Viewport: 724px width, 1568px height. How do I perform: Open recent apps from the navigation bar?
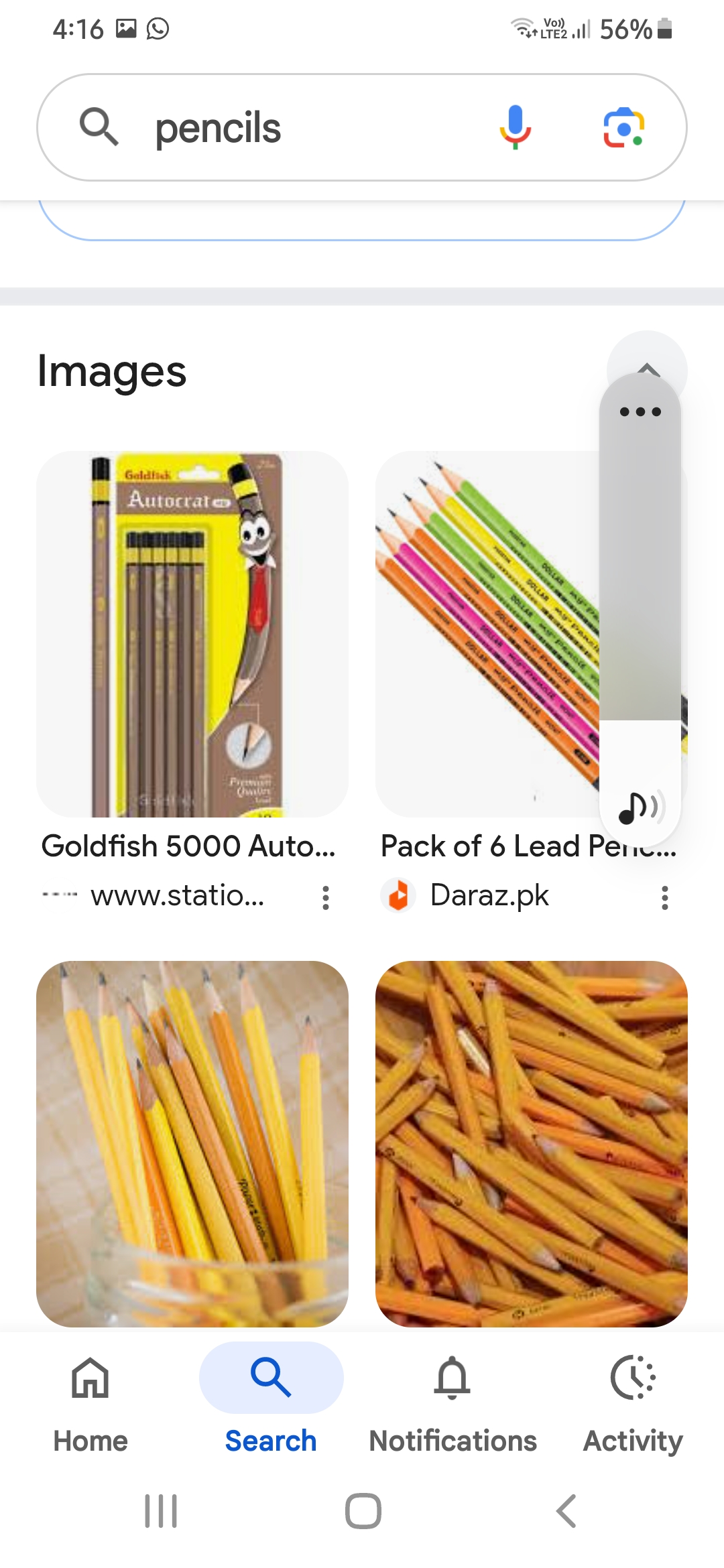click(x=161, y=1511)
